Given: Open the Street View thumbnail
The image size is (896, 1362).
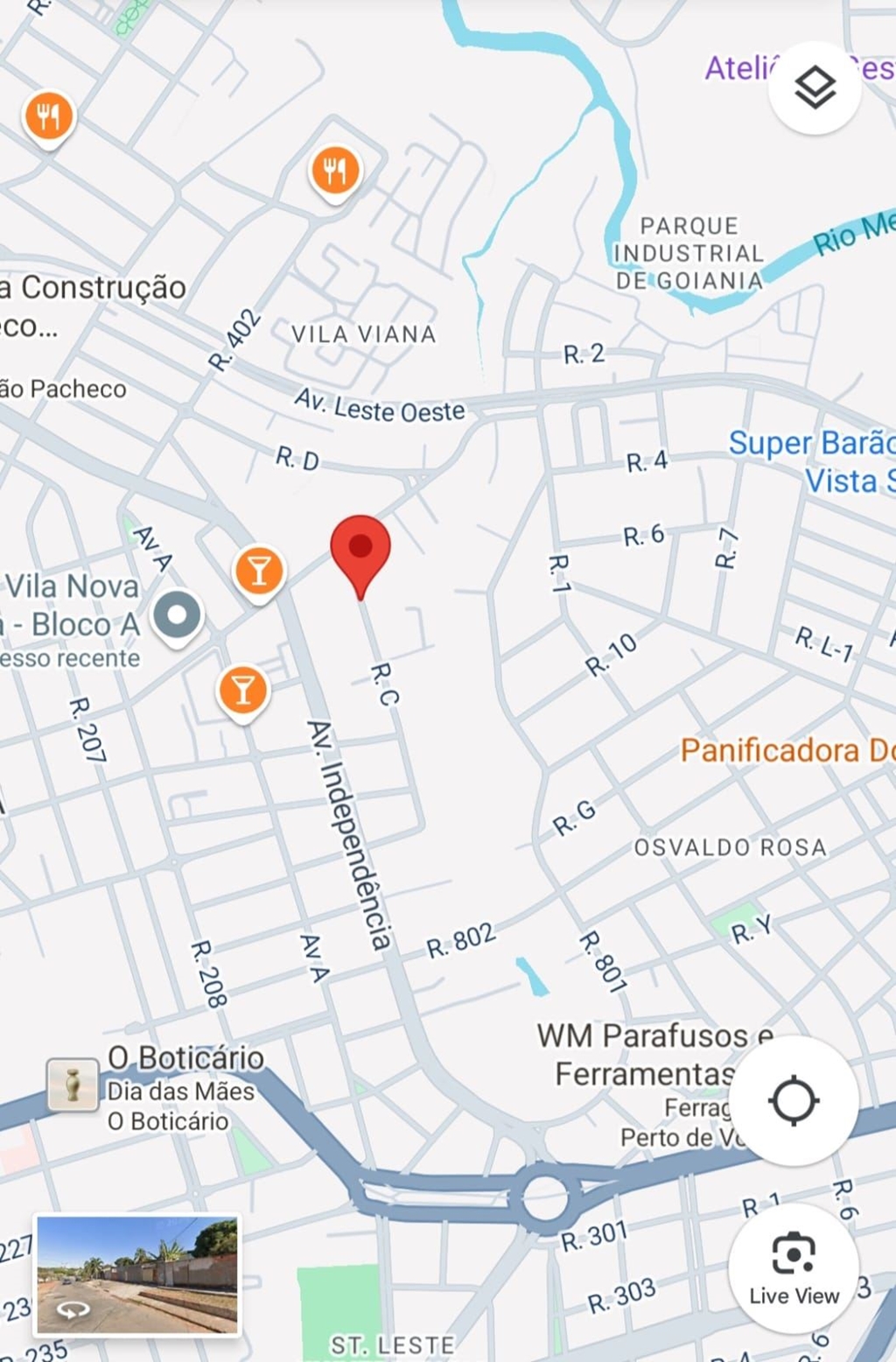Looking at the screenshot, I should 136,1274.
